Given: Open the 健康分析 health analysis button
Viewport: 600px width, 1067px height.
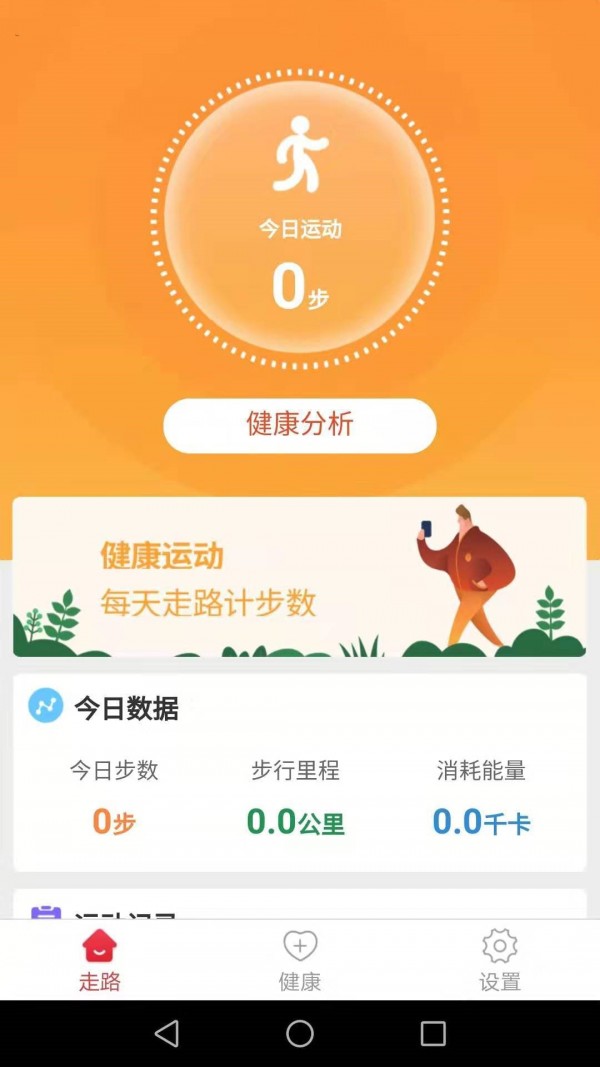Looking at the screenshot, I should (300, 425).
